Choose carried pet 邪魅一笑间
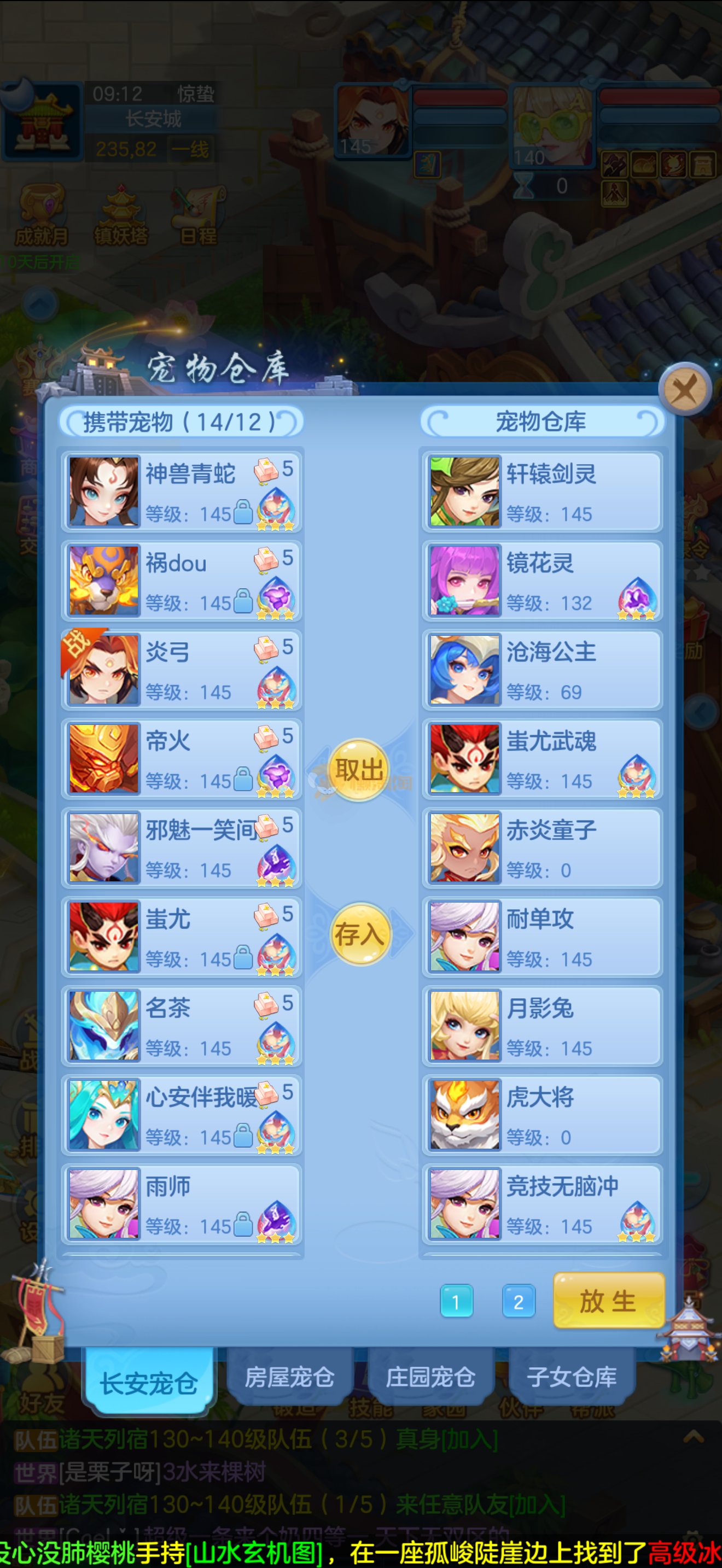722x1568 pixels. point(182,848)
